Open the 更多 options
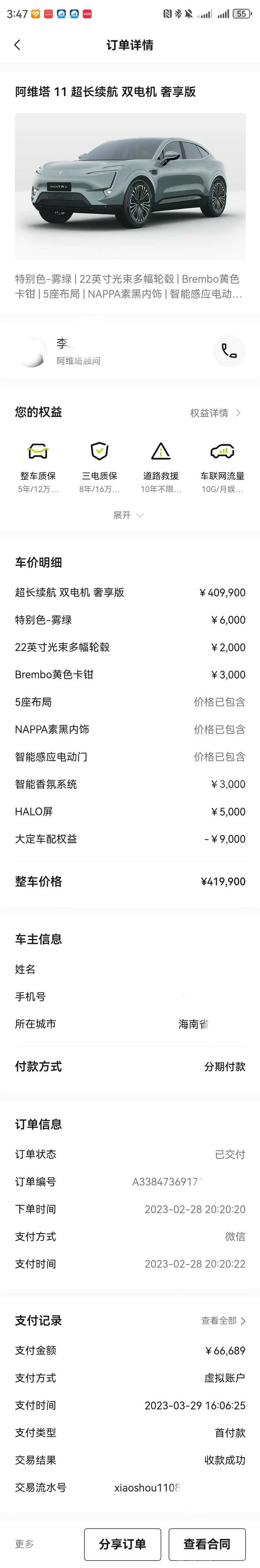Image resolution: width=260 pixels, height=1568 pixels. [x=25, y=1544]
